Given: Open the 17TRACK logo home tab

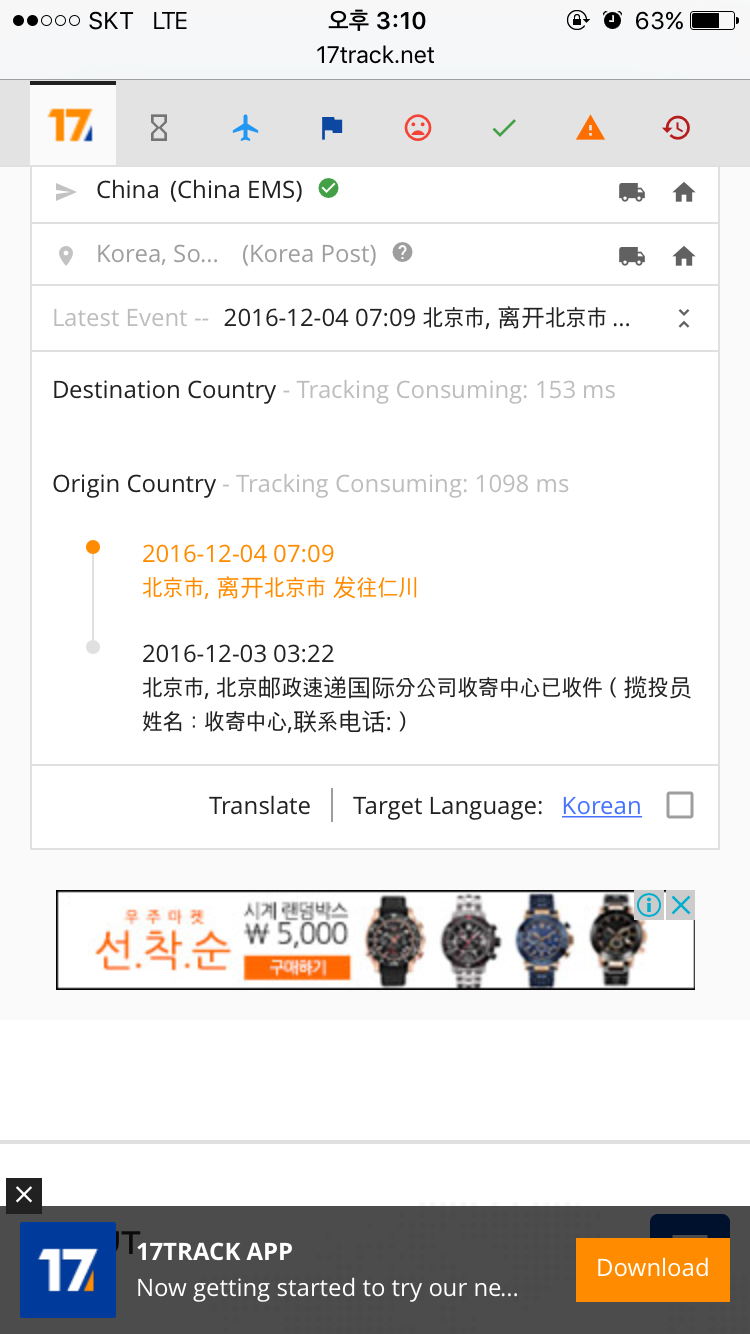Looking at the screenshot, I should click(x=72, y=126).
